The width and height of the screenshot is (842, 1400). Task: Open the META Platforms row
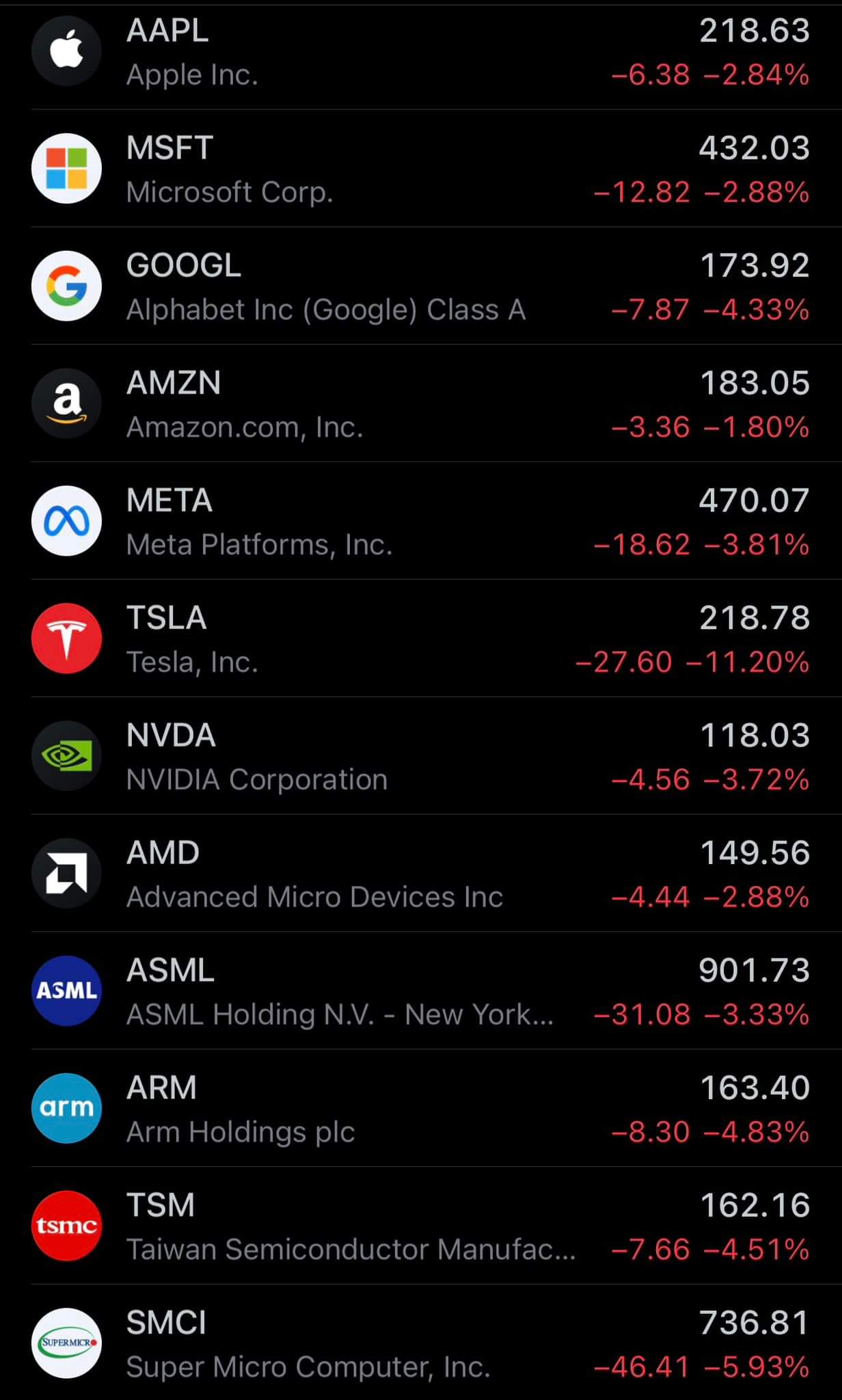[x=421, y=521]
